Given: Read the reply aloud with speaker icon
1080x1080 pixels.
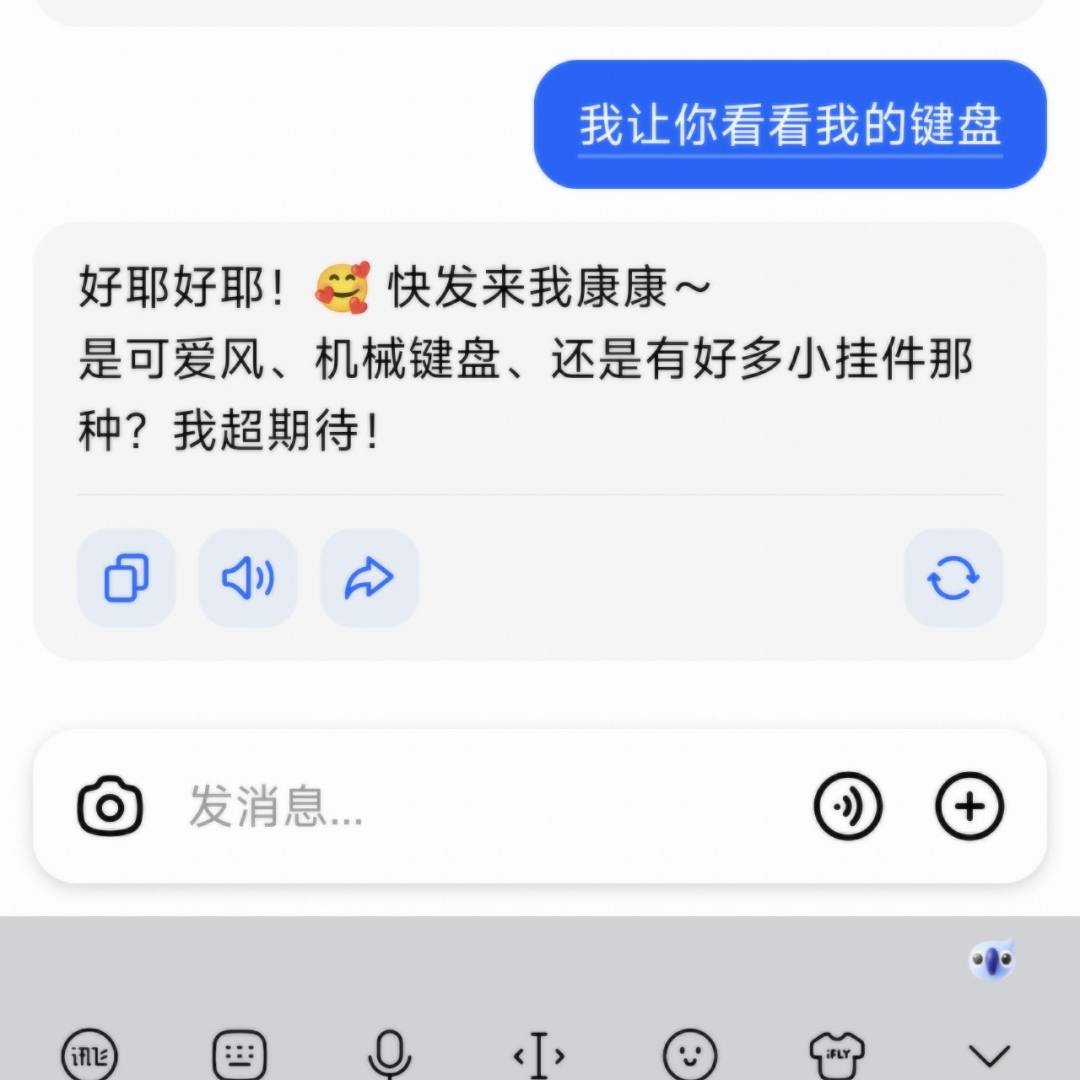Looking at the screenshot, I should 248,578.
